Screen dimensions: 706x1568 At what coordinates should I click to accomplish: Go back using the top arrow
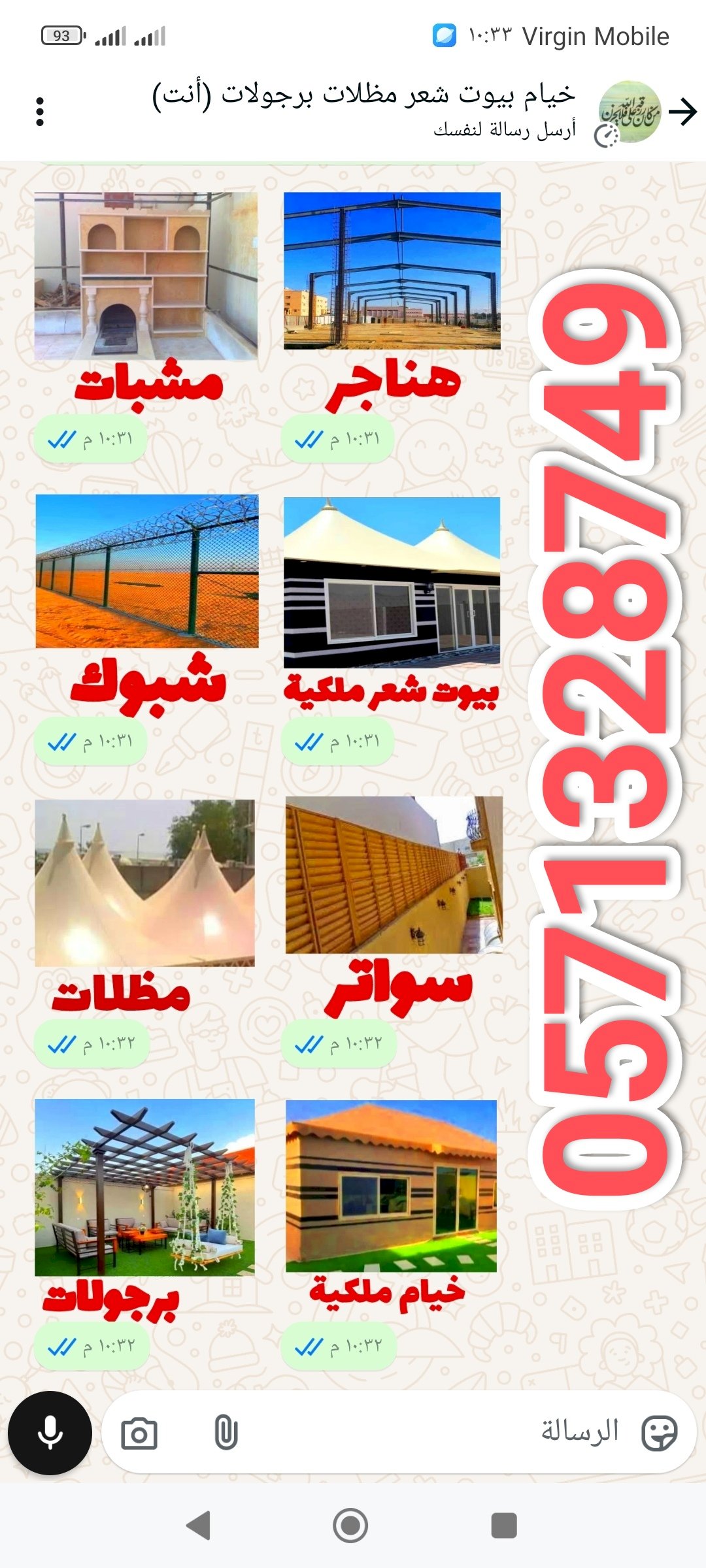(x=684, y=112)
